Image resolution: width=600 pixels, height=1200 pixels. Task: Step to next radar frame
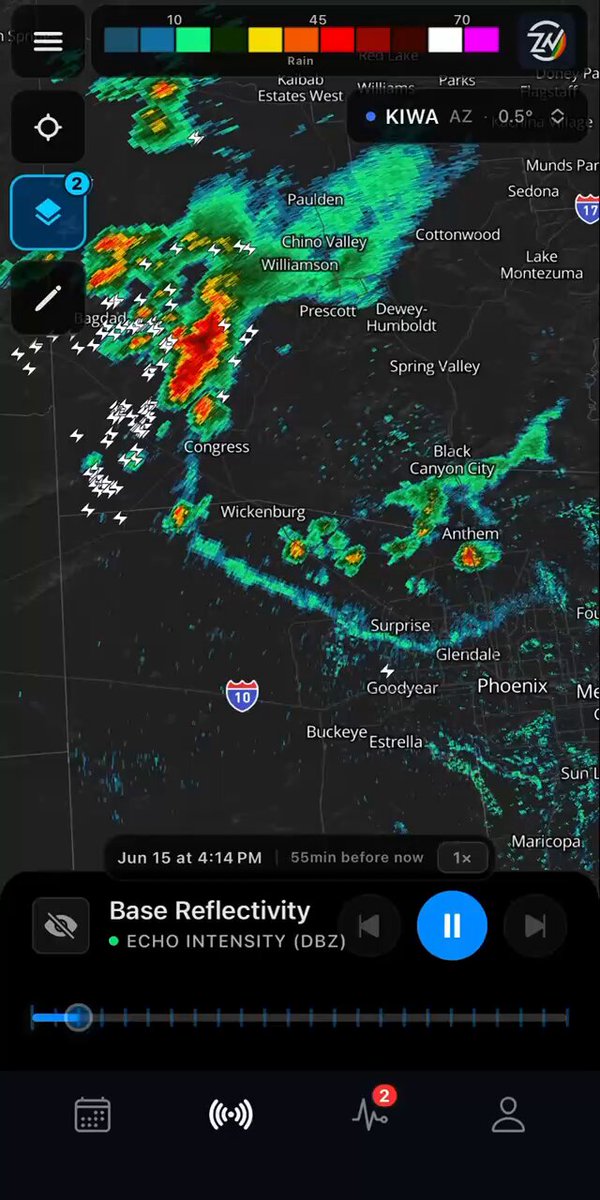(535, 926)
